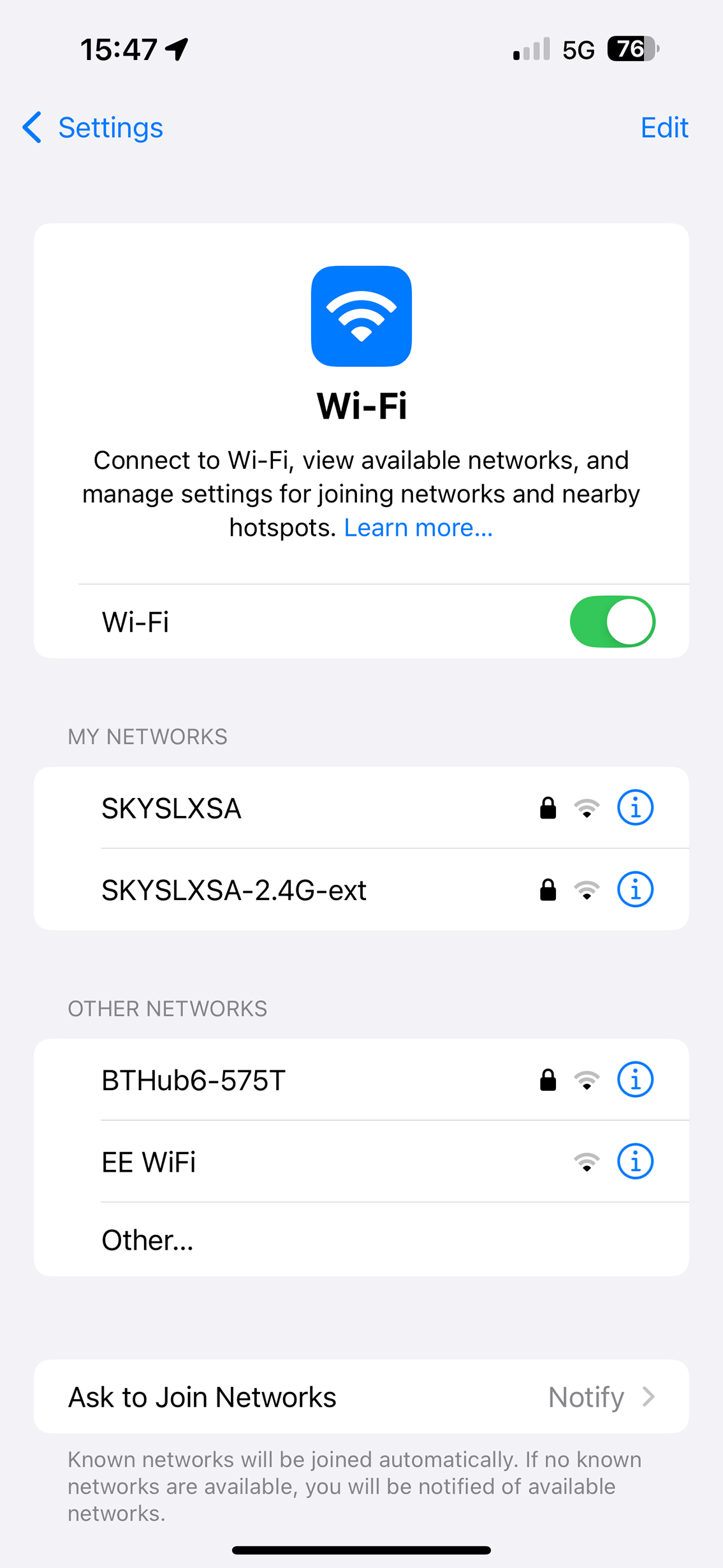Viewport: 723px width, 1568px height.
Task: View info for SKYSLXSA-2.4G-ext
Action: [635, 889]
